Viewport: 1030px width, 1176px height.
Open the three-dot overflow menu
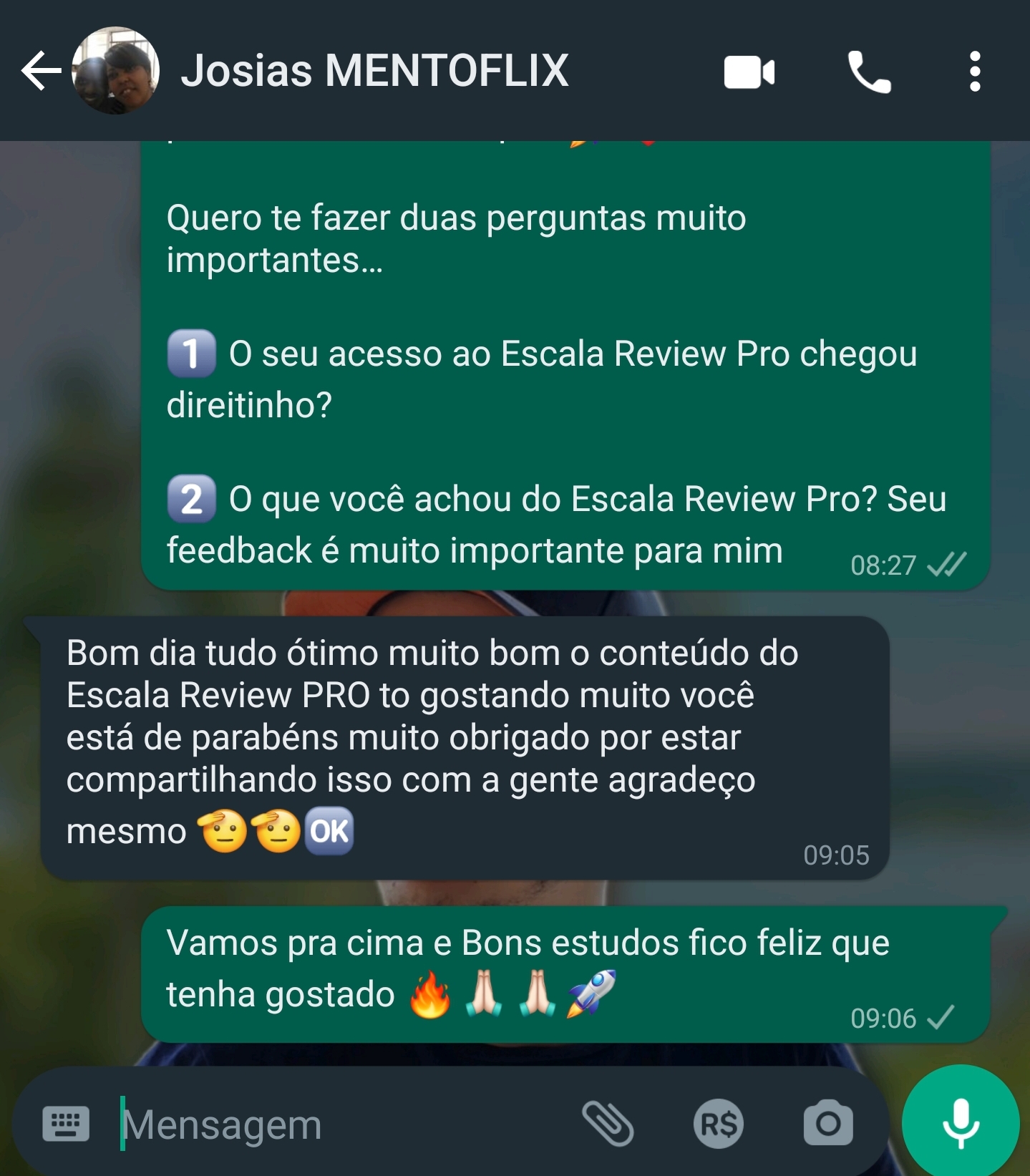974,70
